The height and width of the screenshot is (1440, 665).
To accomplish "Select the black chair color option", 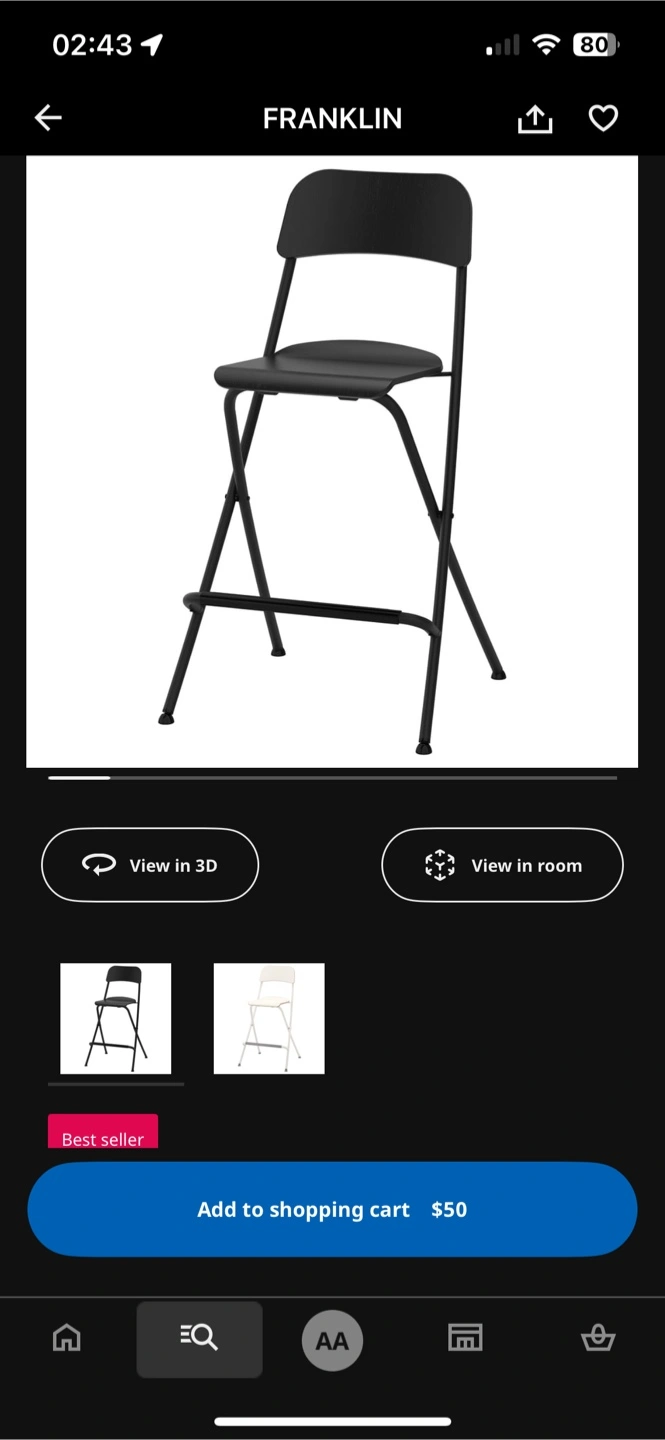I will click(x=116, y=1018).
